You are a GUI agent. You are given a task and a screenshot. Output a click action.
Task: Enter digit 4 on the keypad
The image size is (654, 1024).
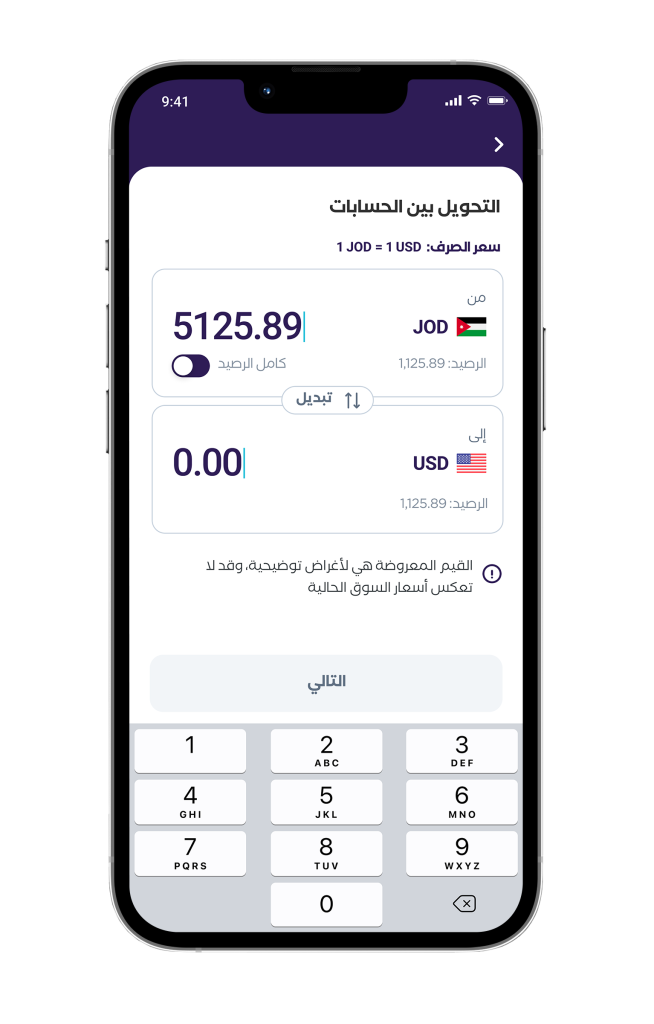(190, 801)
